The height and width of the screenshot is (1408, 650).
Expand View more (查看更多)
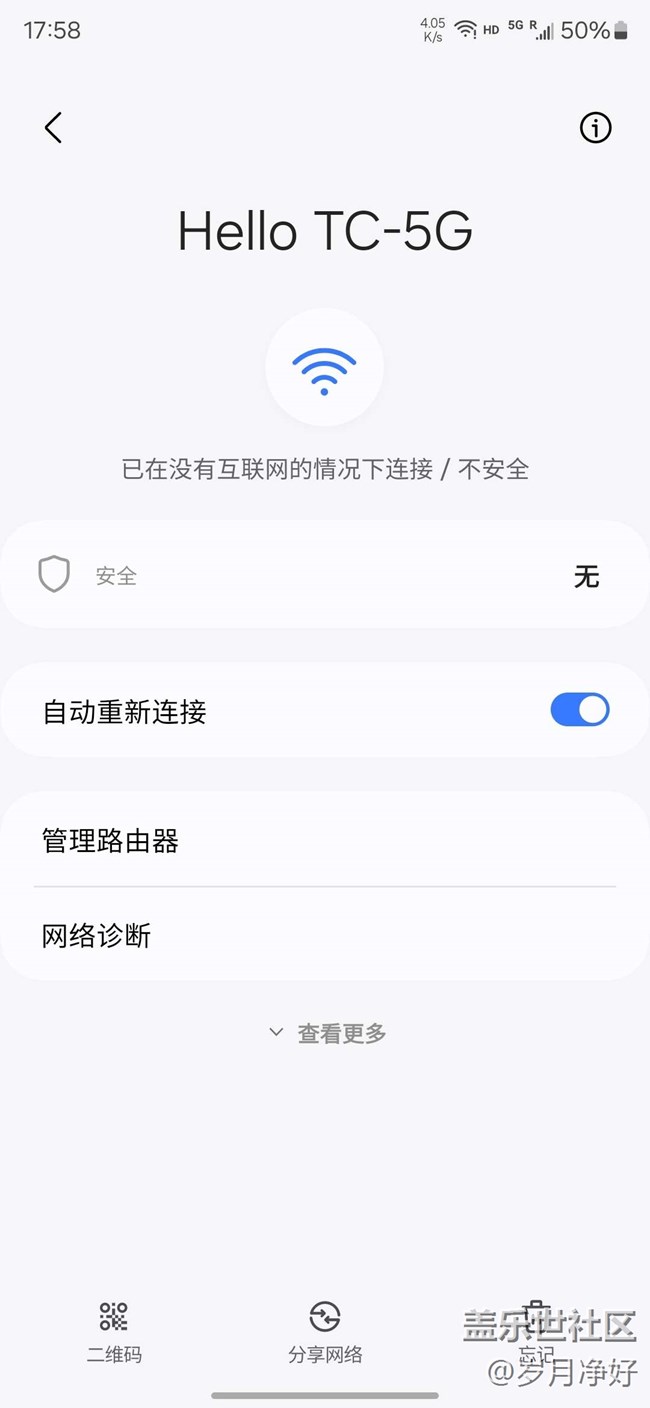click(x=327, y=1033)
